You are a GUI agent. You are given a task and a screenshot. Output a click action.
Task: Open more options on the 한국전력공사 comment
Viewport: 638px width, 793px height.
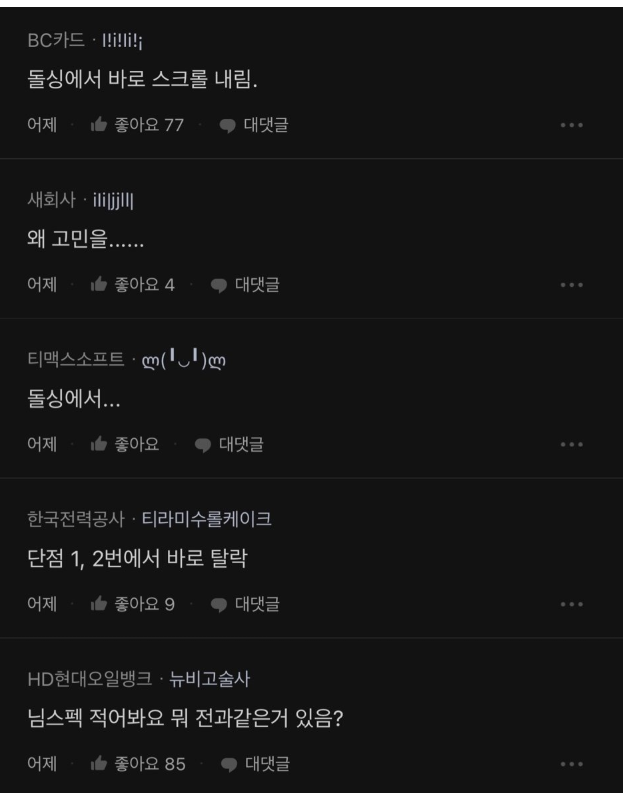(572, 605)
